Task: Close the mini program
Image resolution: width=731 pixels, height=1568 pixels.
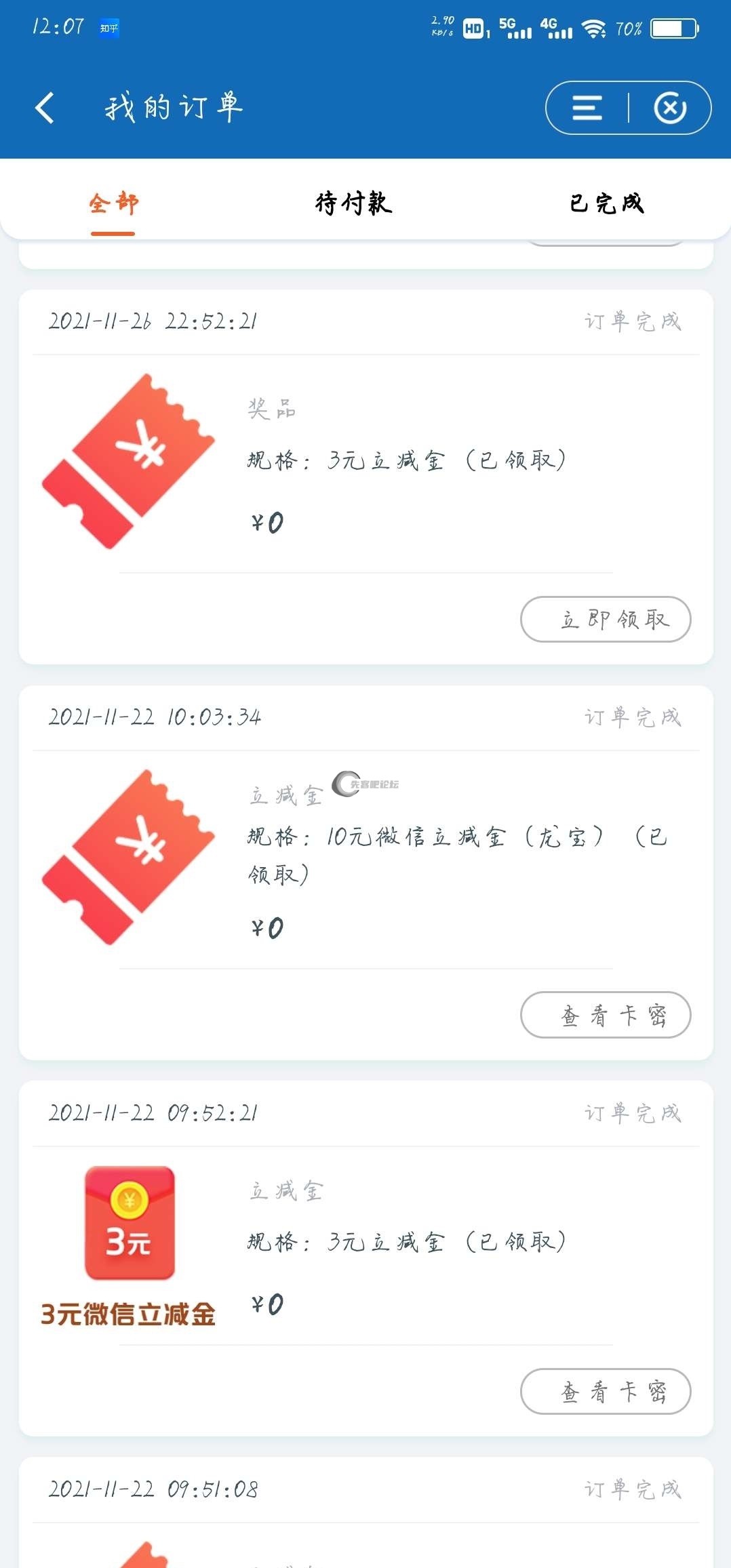Action: (670, 108)
